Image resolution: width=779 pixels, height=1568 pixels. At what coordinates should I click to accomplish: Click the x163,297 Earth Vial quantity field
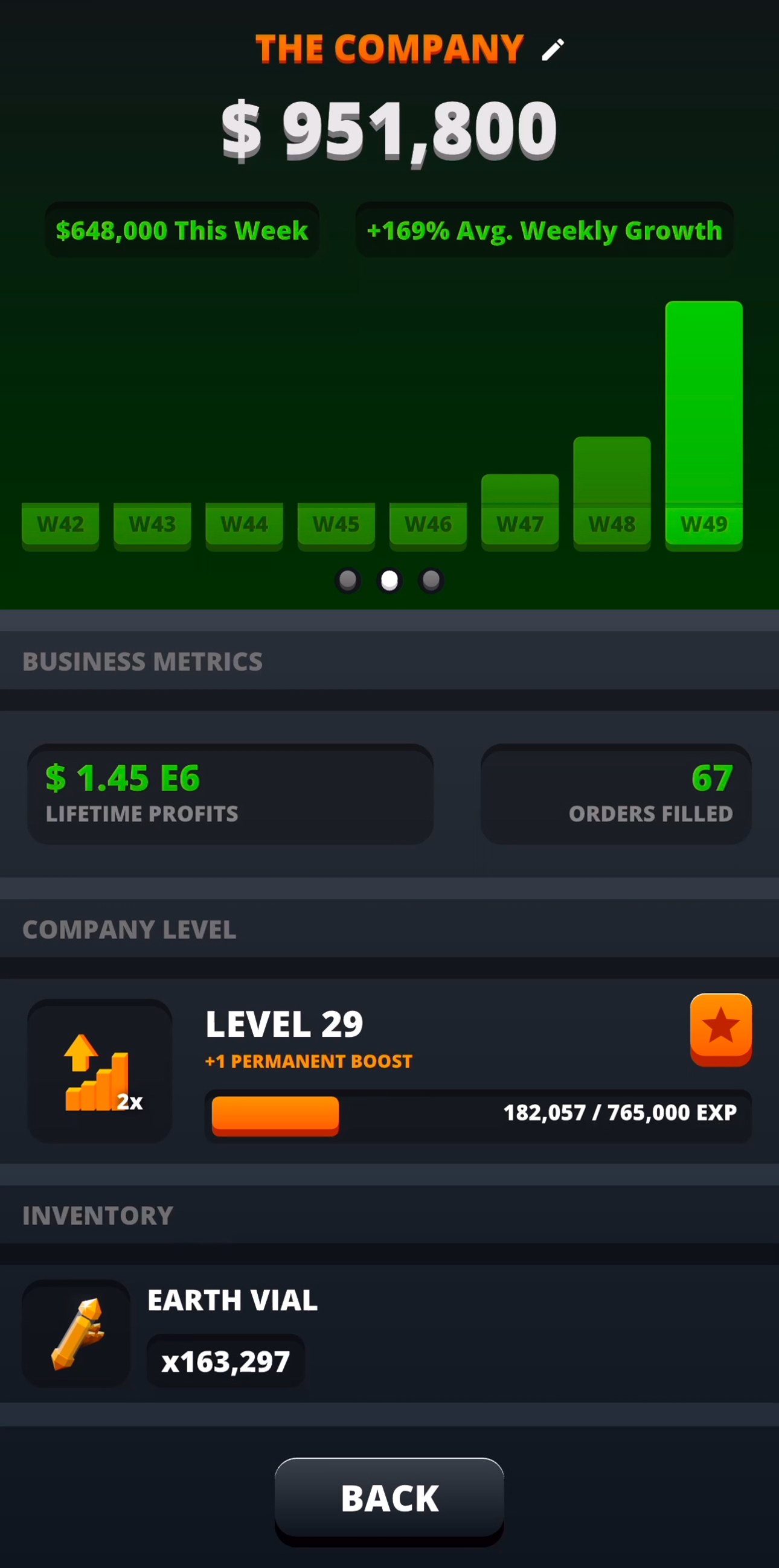pyautogui.click(x=226, y=1362)
